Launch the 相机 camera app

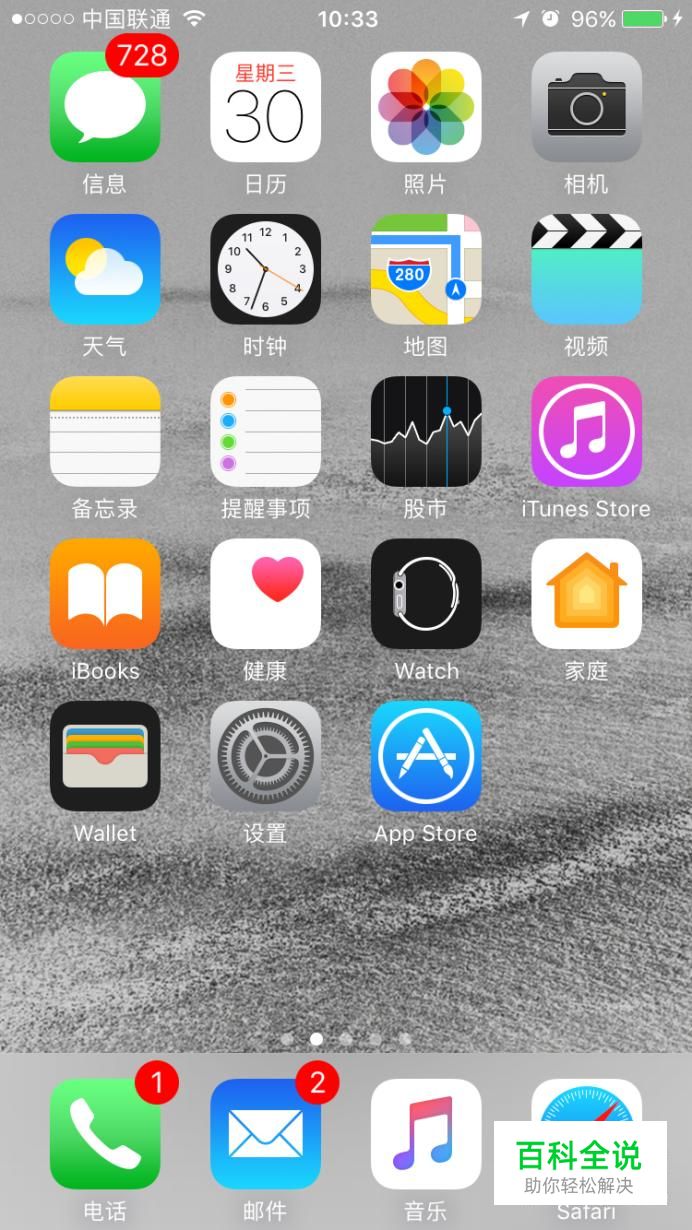(586, 107)
